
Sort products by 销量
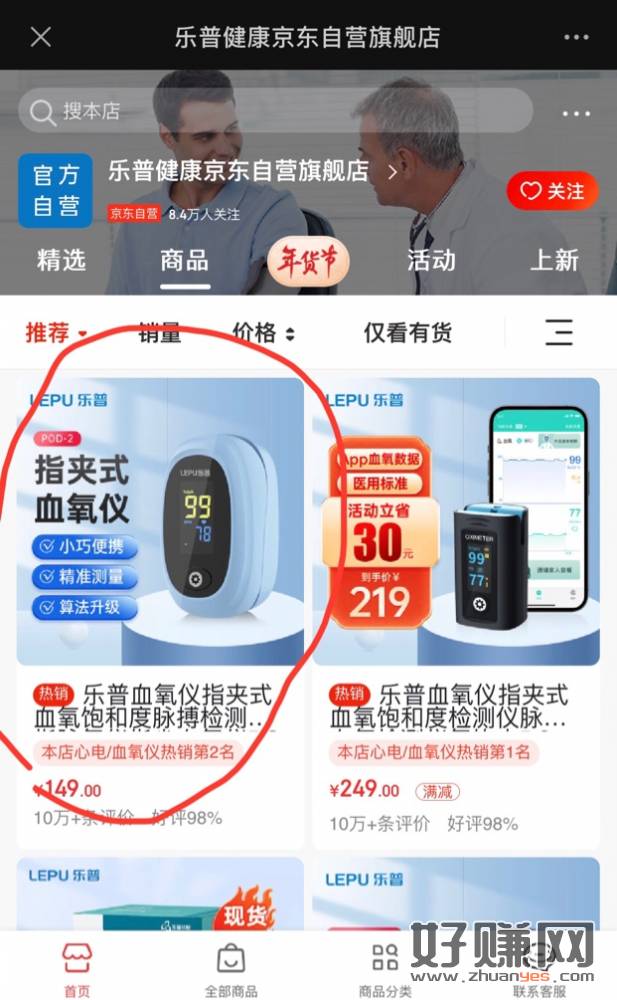[160, 333]
